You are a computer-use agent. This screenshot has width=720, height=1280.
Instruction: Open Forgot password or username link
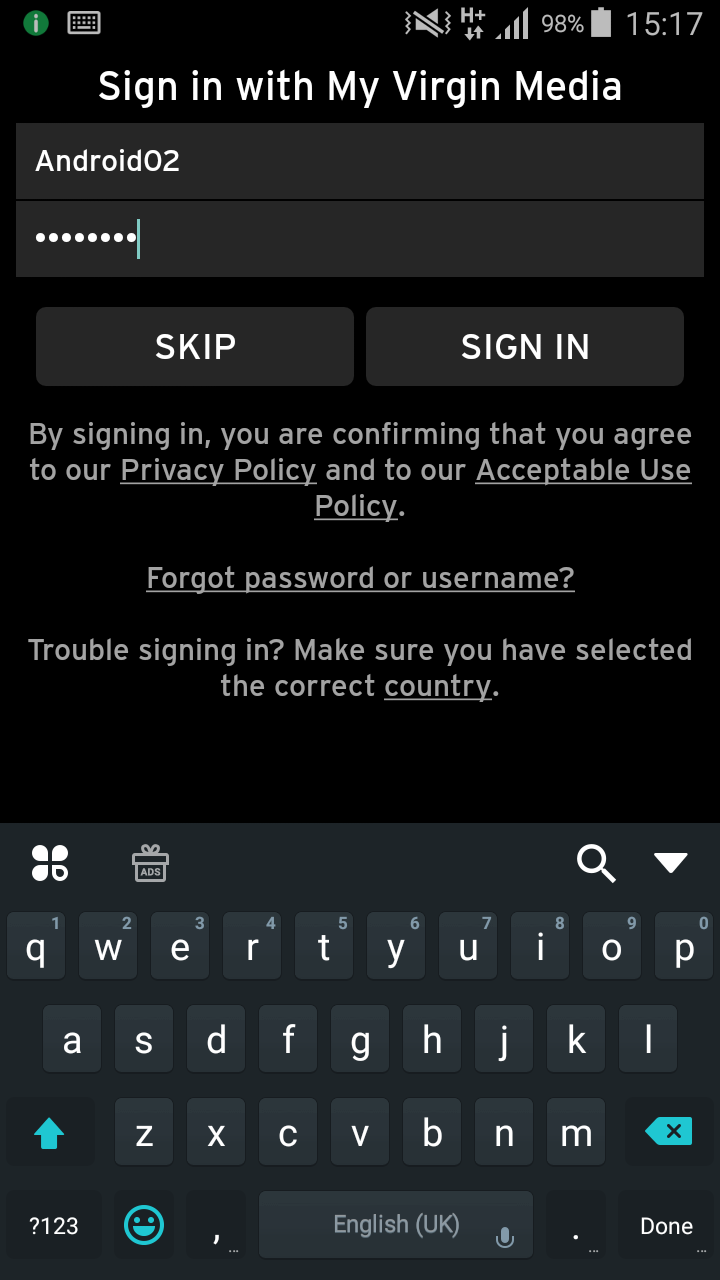click(x=360, y=578)
